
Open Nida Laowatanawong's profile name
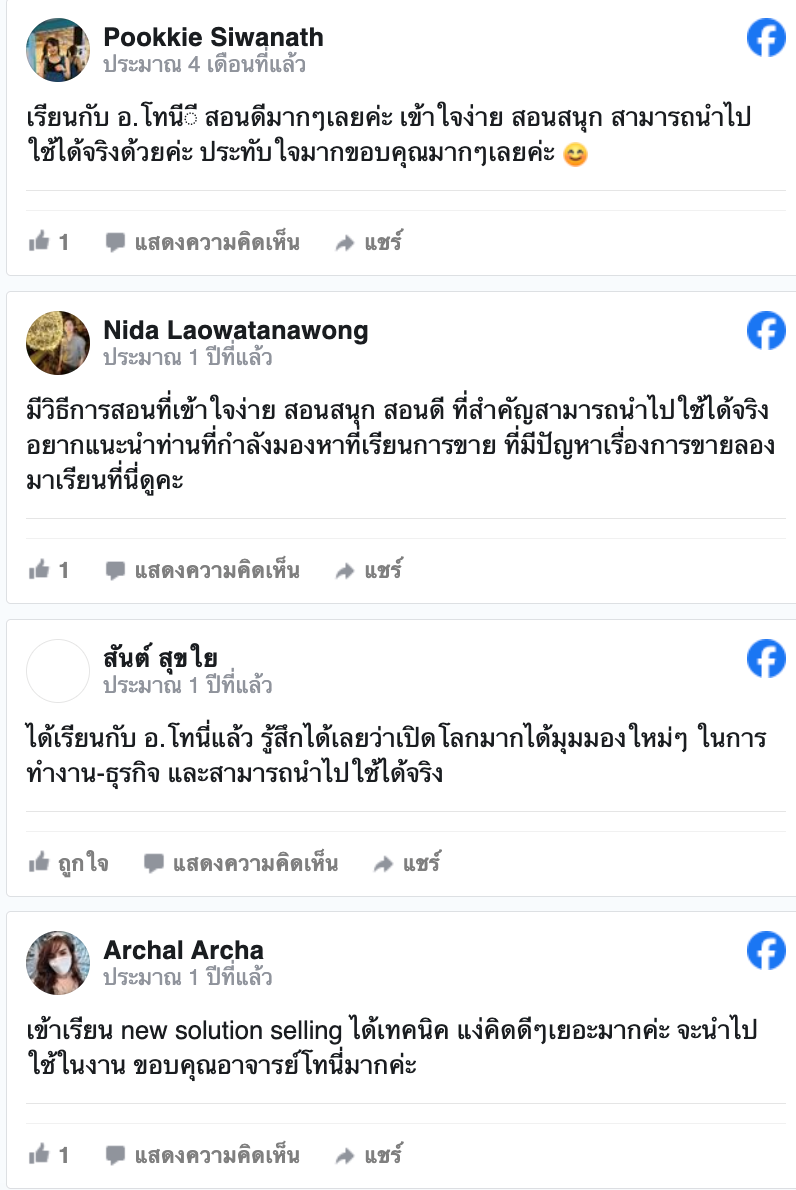coord(236,330)
